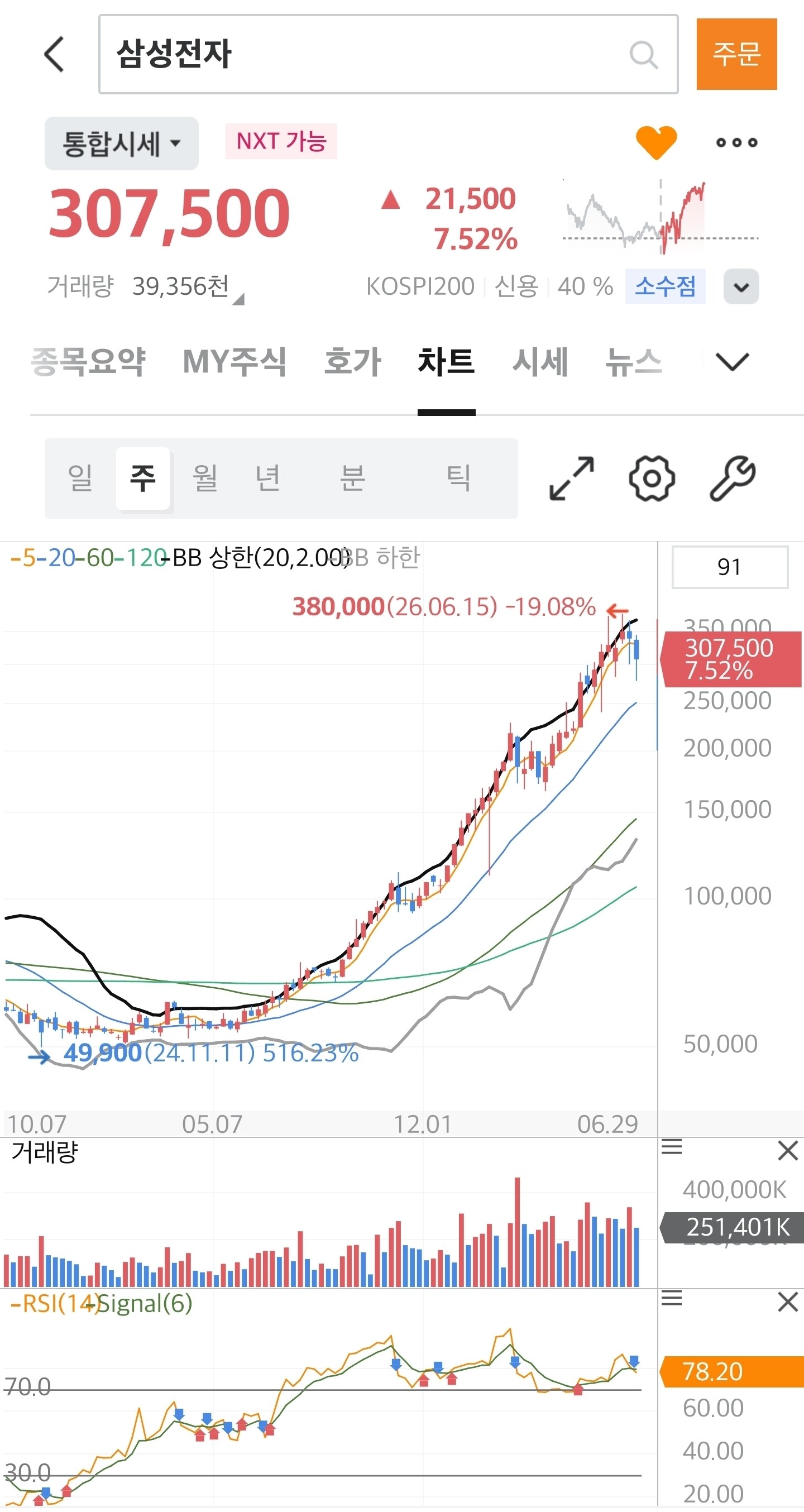Select the 월 monthly chart period
Viewport: 804px width, 1512px height.
(x=205, y=478)
